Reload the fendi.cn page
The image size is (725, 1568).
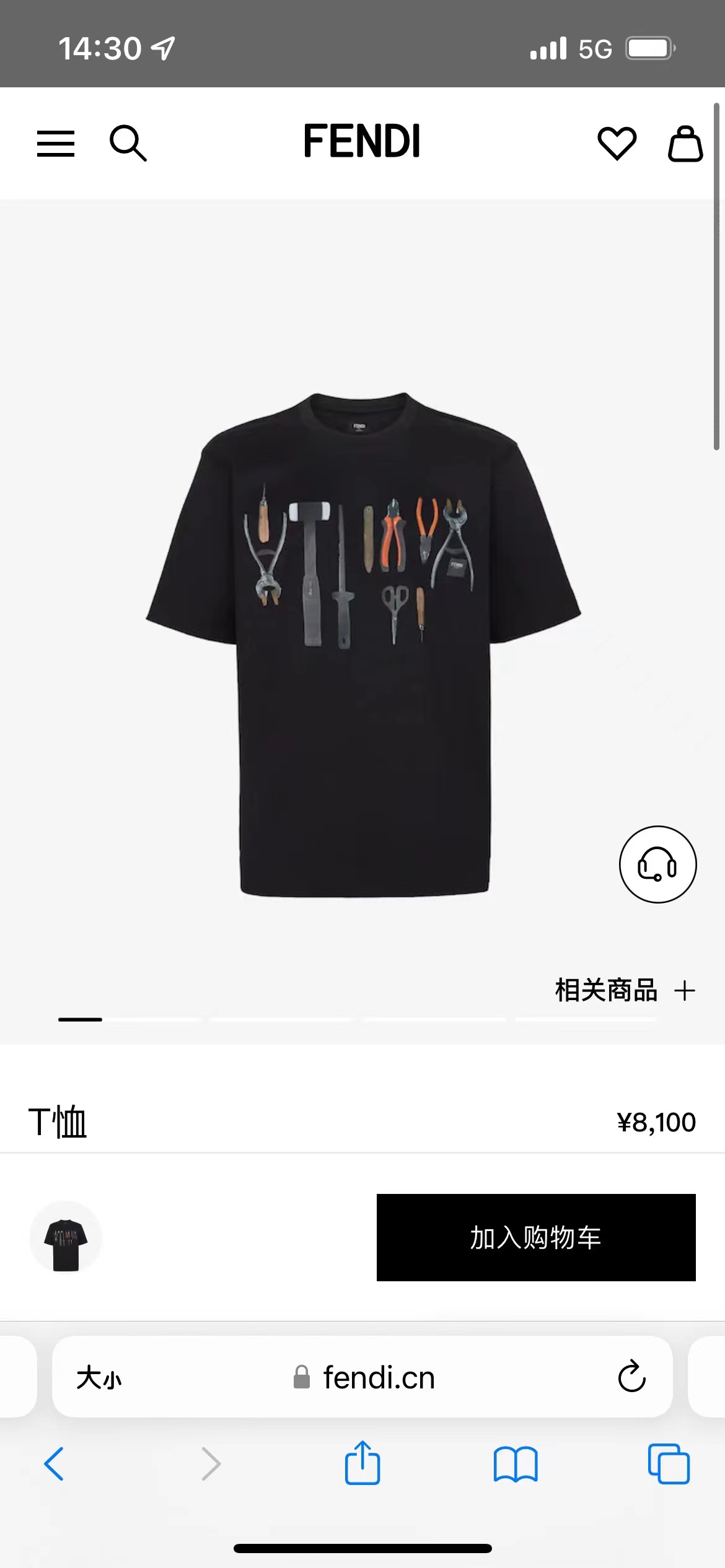(630, 1377)
